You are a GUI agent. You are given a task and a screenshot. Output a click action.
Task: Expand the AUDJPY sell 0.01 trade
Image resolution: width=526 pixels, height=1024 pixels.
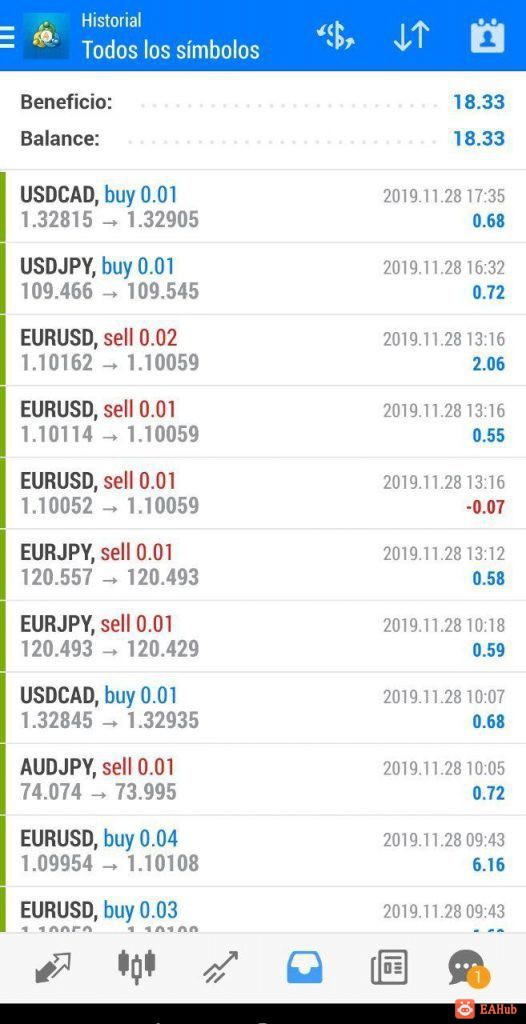(263, 779)
